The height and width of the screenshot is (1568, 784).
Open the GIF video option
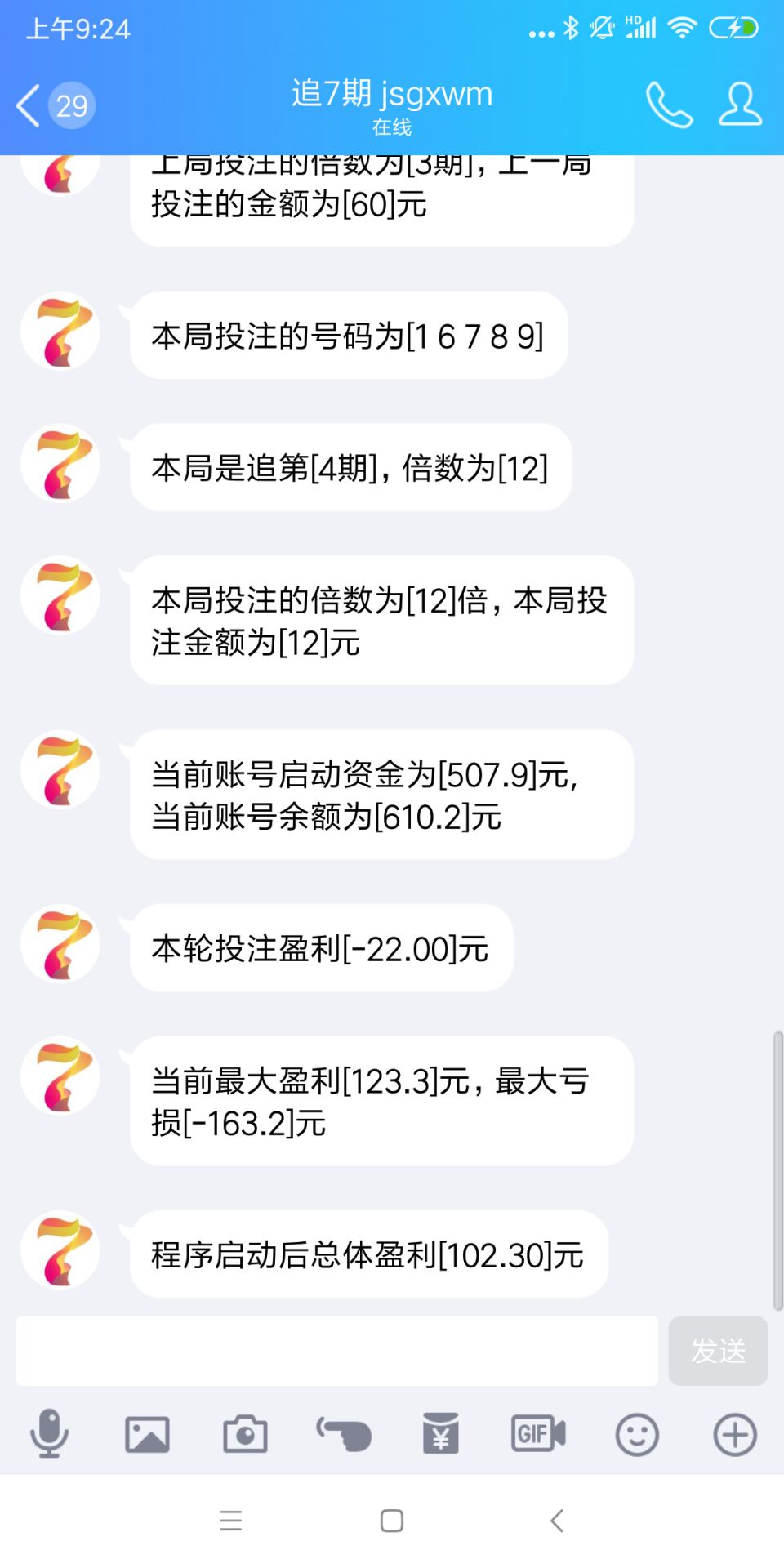pyautogui.click(x=538, y=1434)
